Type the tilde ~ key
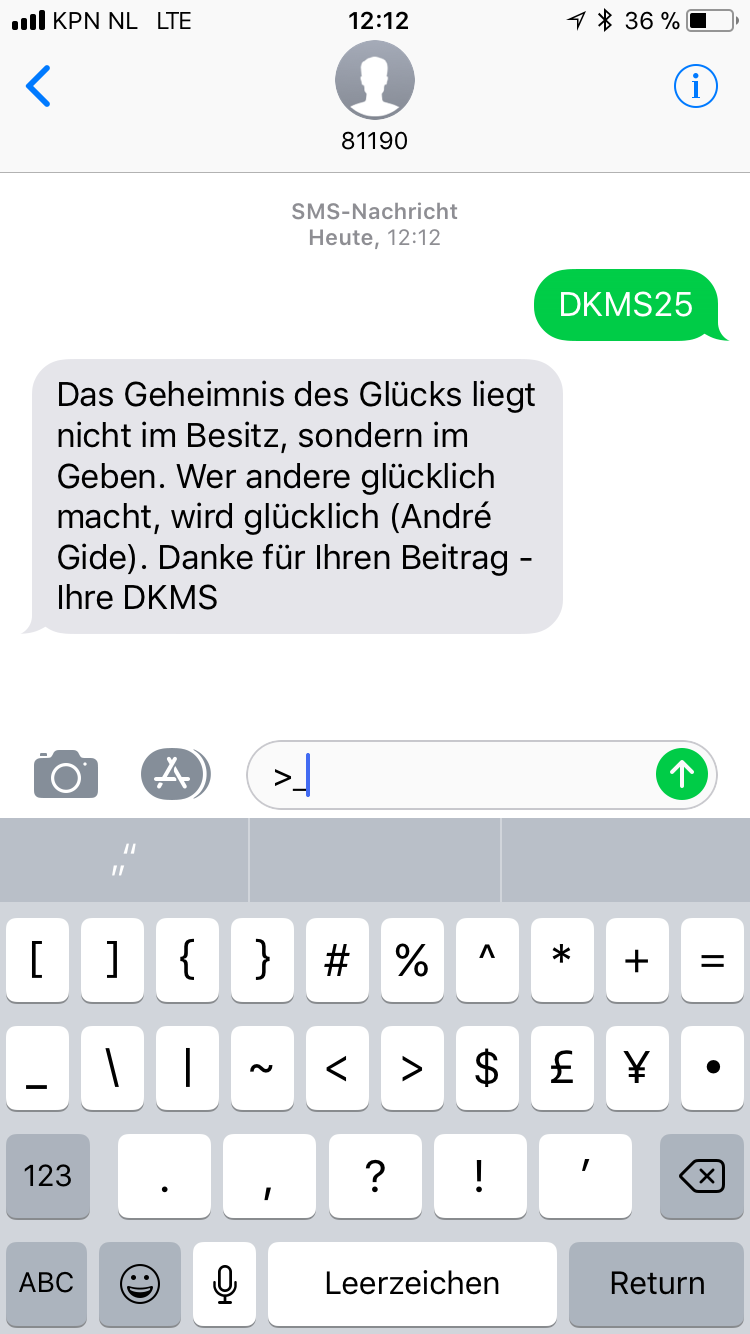Screen dimensions: 750x1334 point(262,1069)
